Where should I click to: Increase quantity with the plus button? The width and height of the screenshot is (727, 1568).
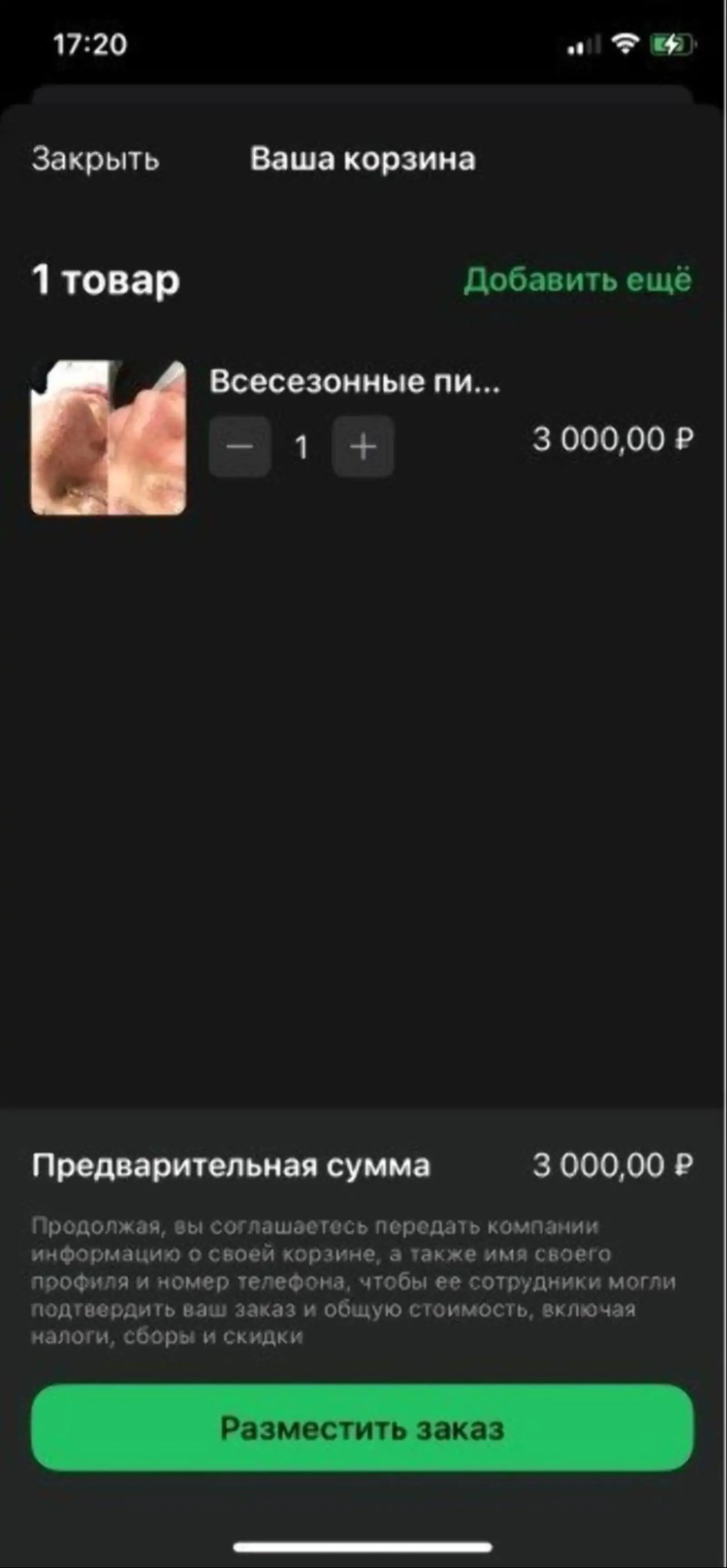tap(363, 447)
